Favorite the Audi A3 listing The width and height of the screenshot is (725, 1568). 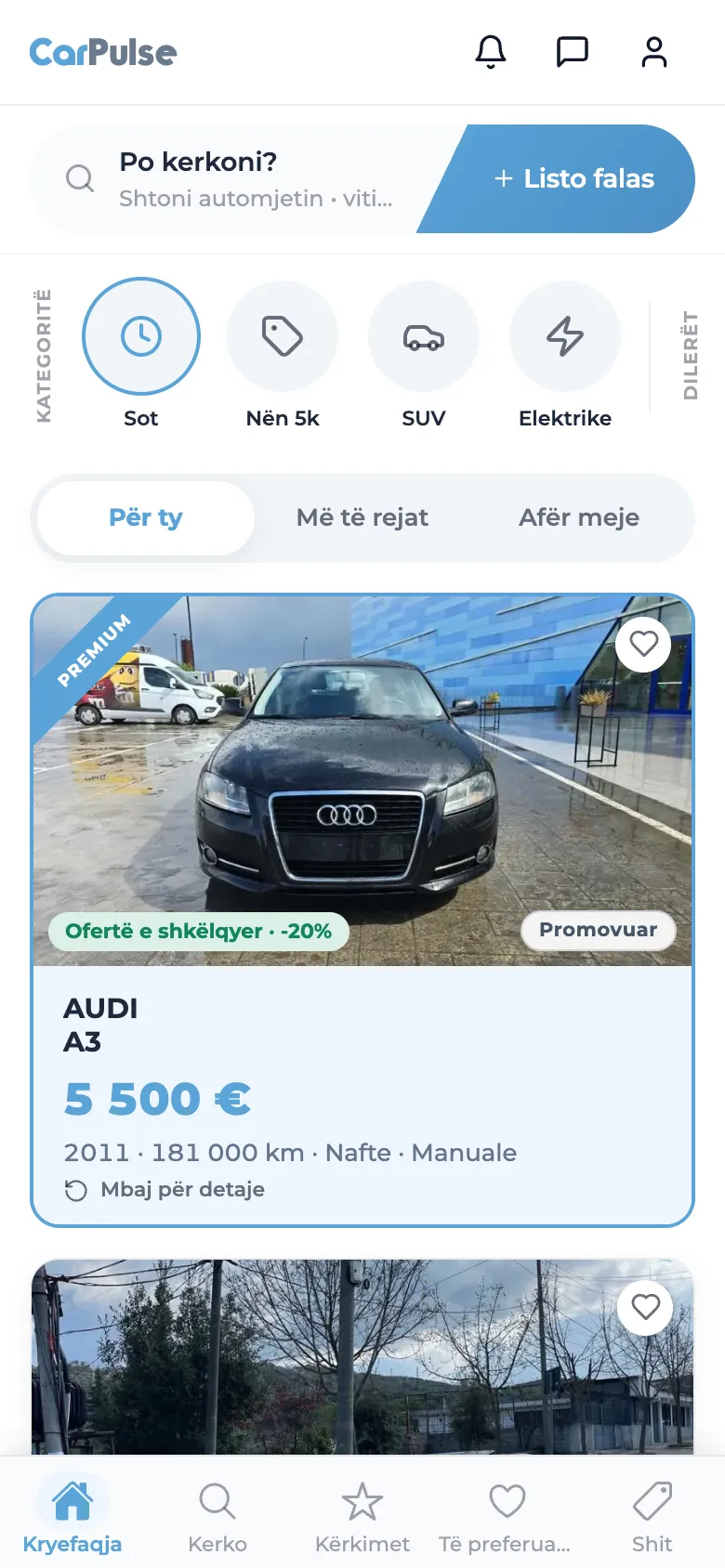click(x=644, y=644)
